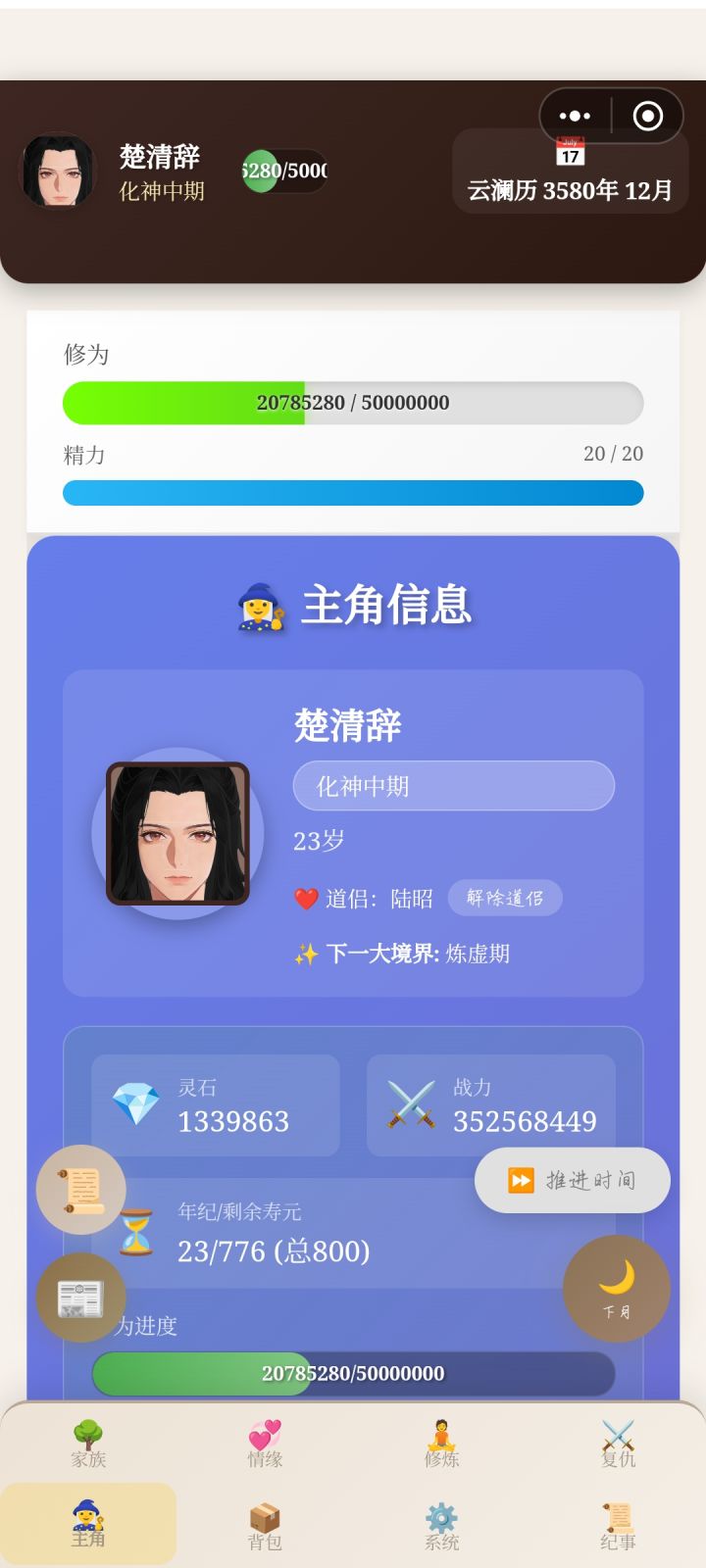Click the moon-shaped 下月 icon
The height and width of the screenshot is (1568, 706).
pos(617,1289)
